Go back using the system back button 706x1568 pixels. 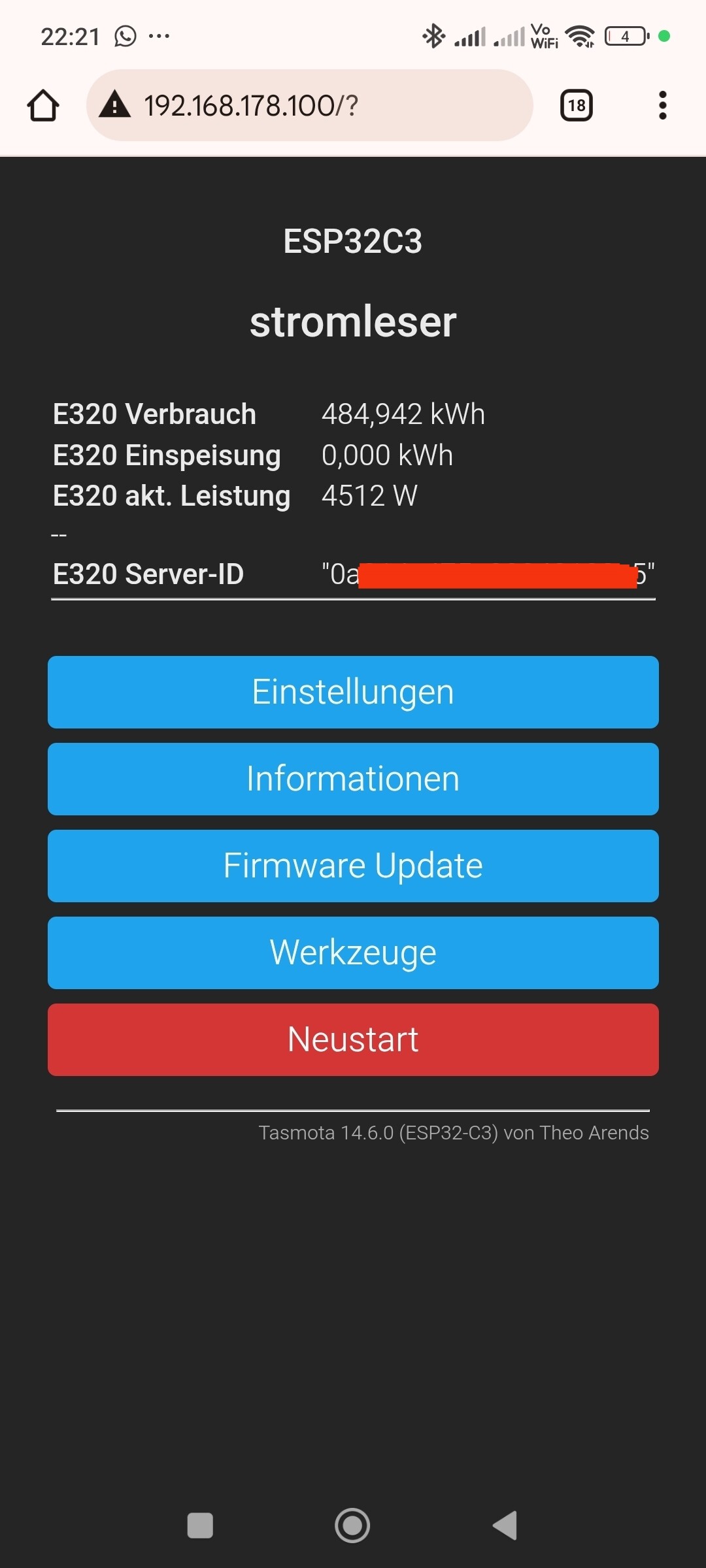pyautogui.click(x=505, y=1526)
